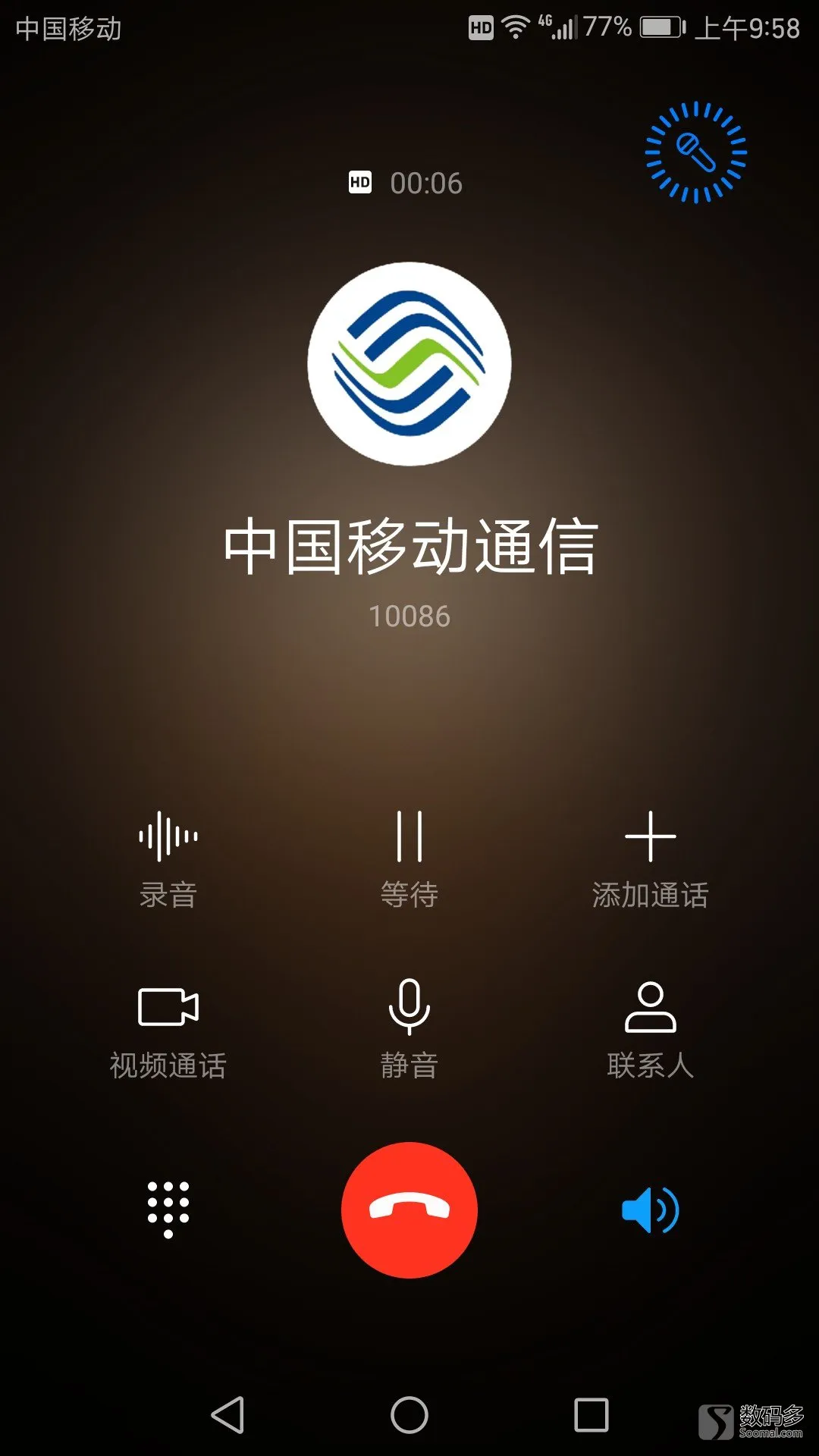The height and width of the screenshot is (1456, 819).
Task: Tap the blue voice assistant microphone icon
Action: coord(695,152)
